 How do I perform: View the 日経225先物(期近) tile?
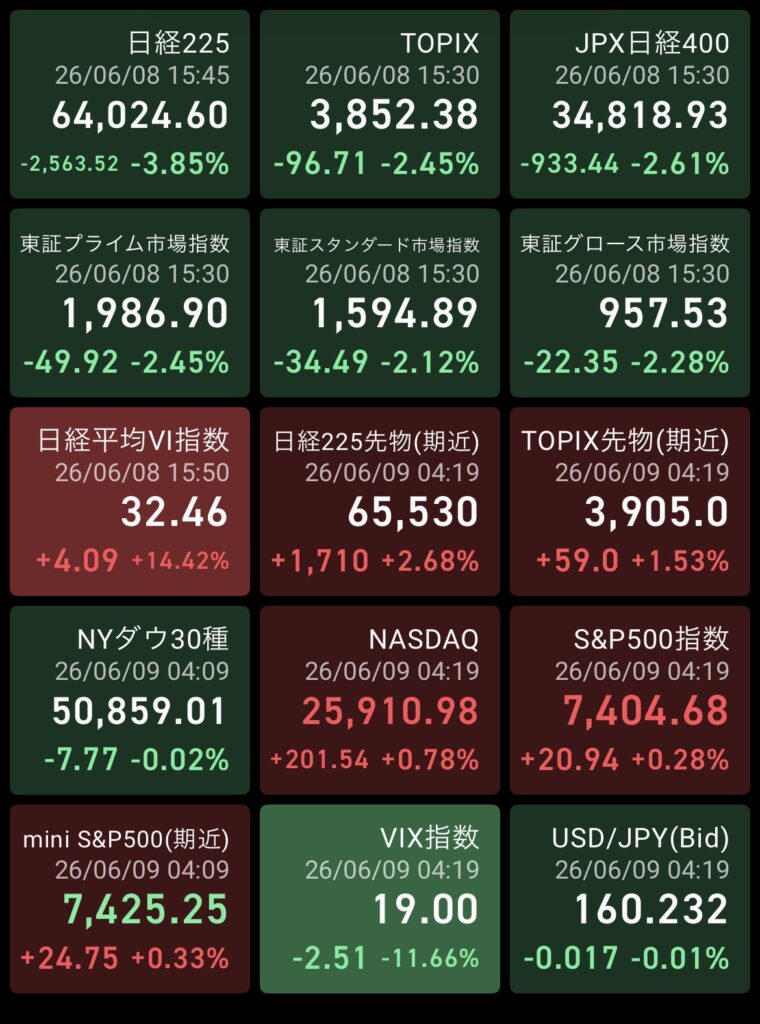[x=380, y=502]
